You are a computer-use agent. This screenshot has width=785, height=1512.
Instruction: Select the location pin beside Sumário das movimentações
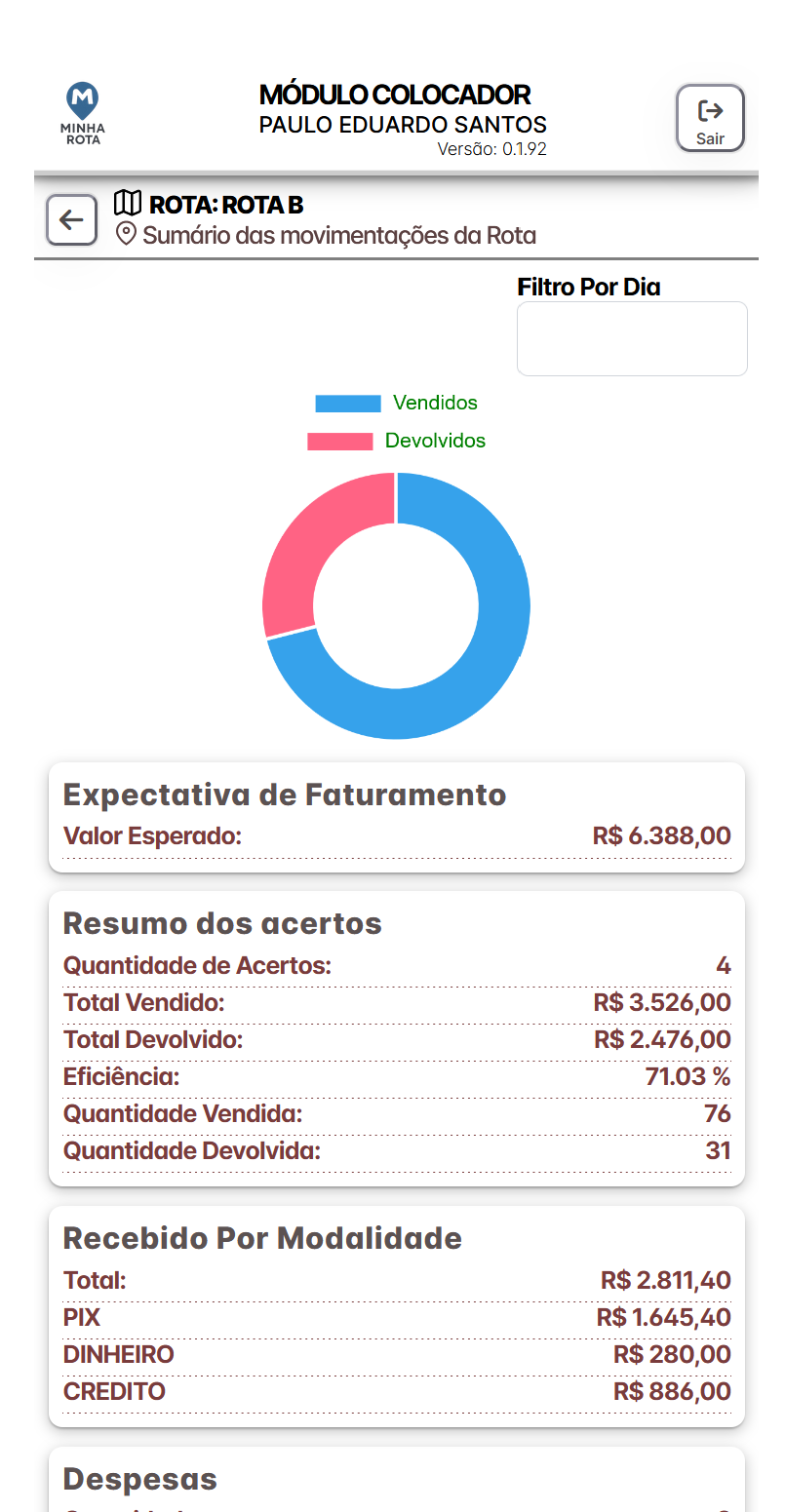pos(126,235)
